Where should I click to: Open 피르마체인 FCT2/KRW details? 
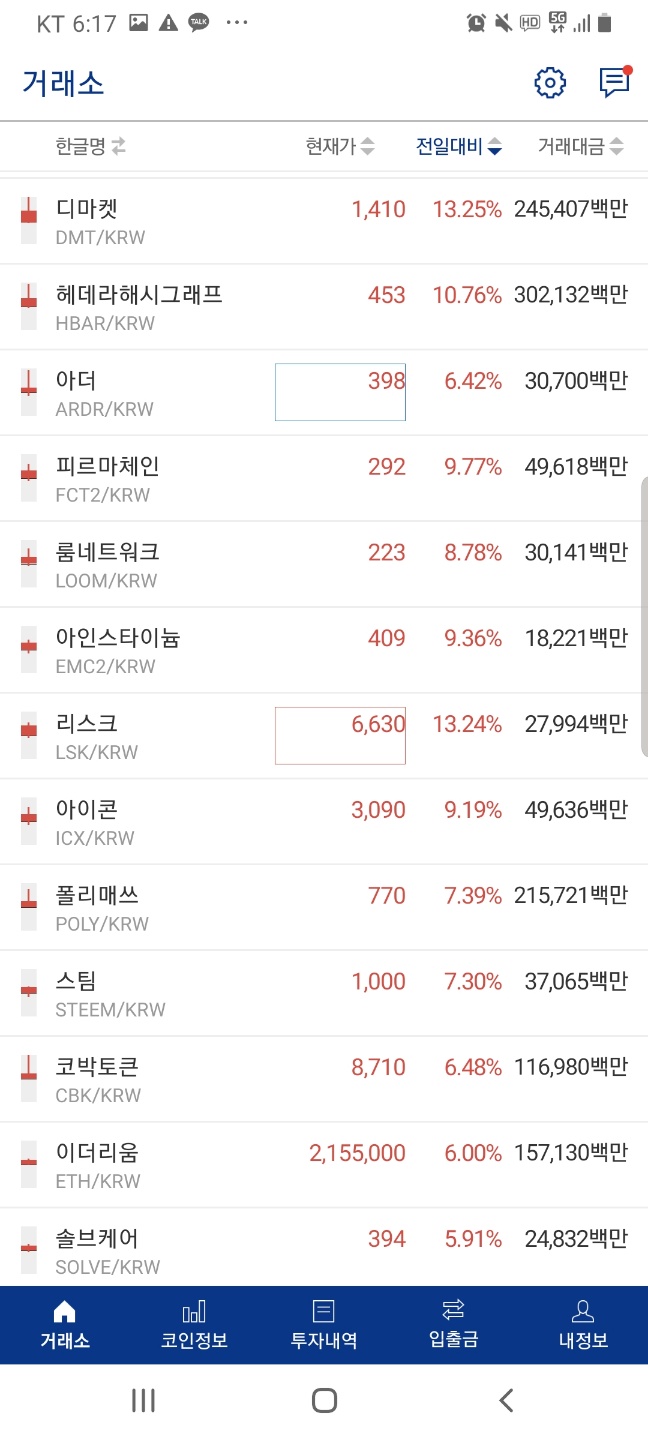(324, 479)
